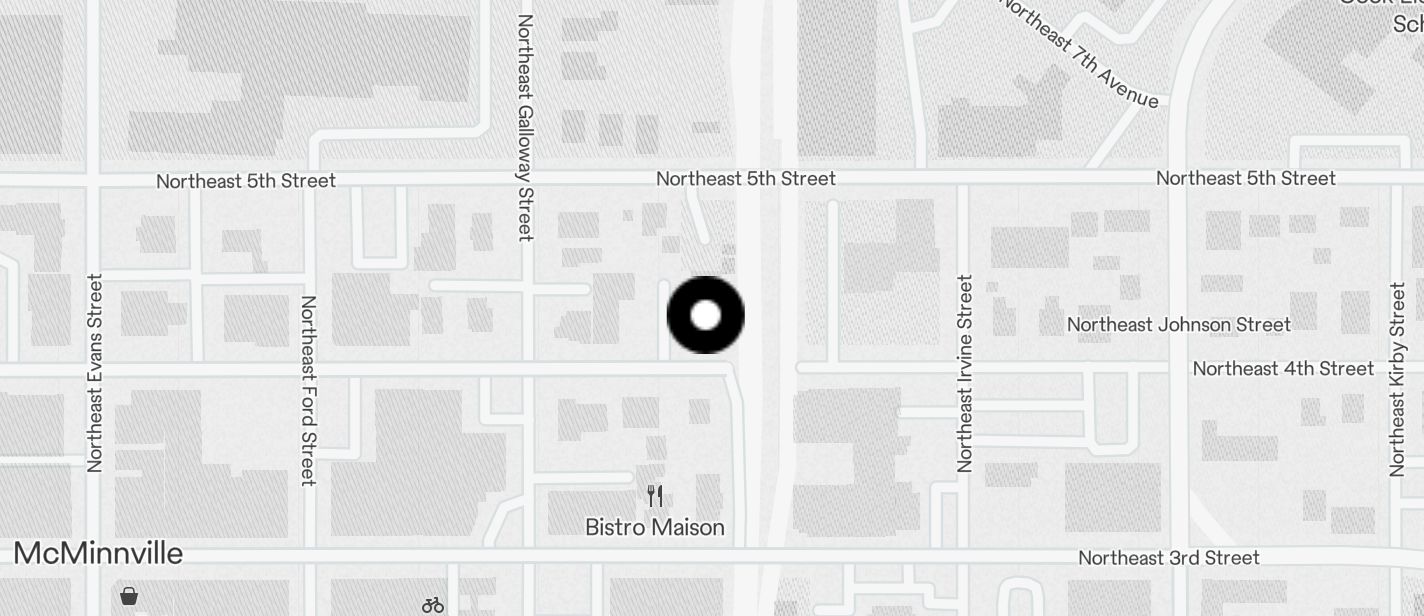
Task: Select the bicycle shop map marker
Action: point(433,605)
